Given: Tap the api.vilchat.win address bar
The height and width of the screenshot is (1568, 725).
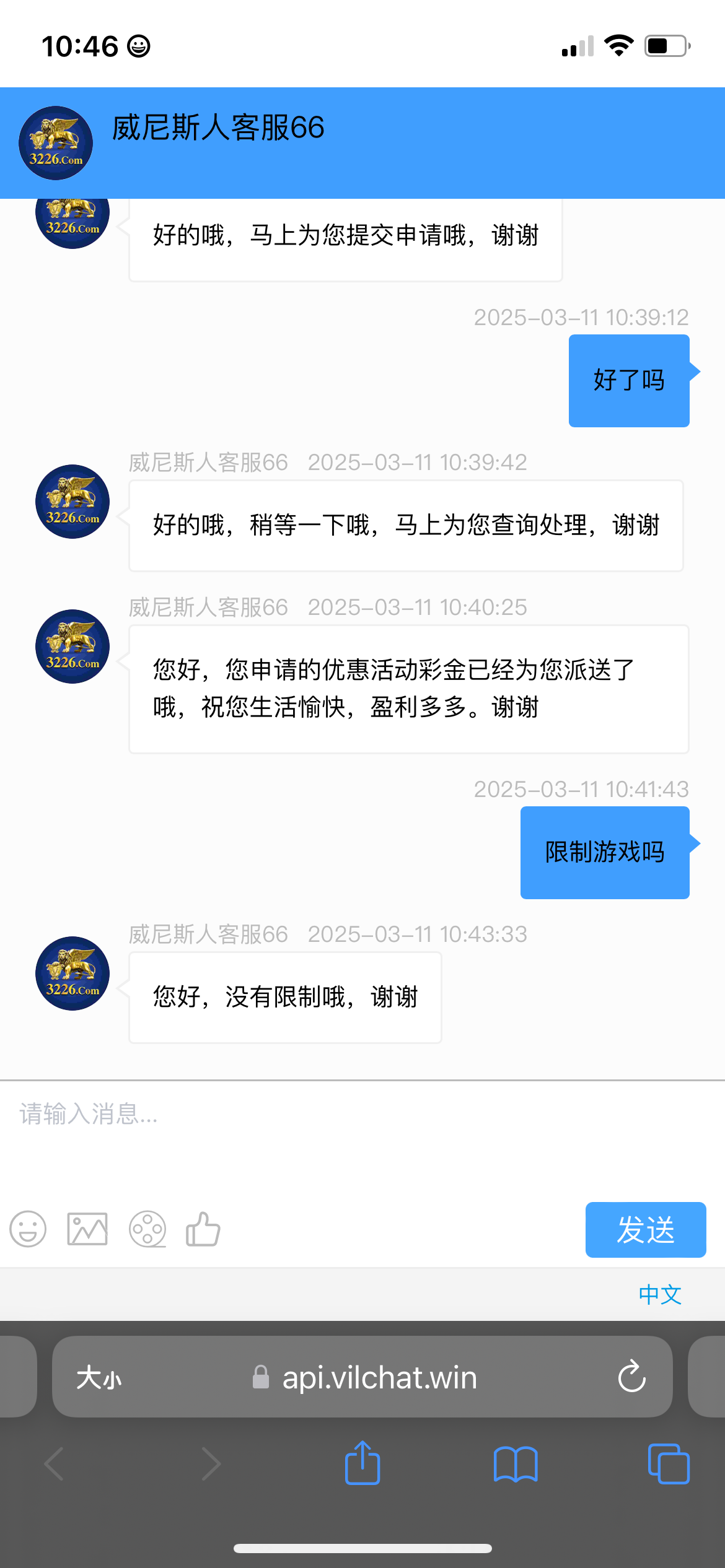Looking at the screenshot, I should 364,1378.
